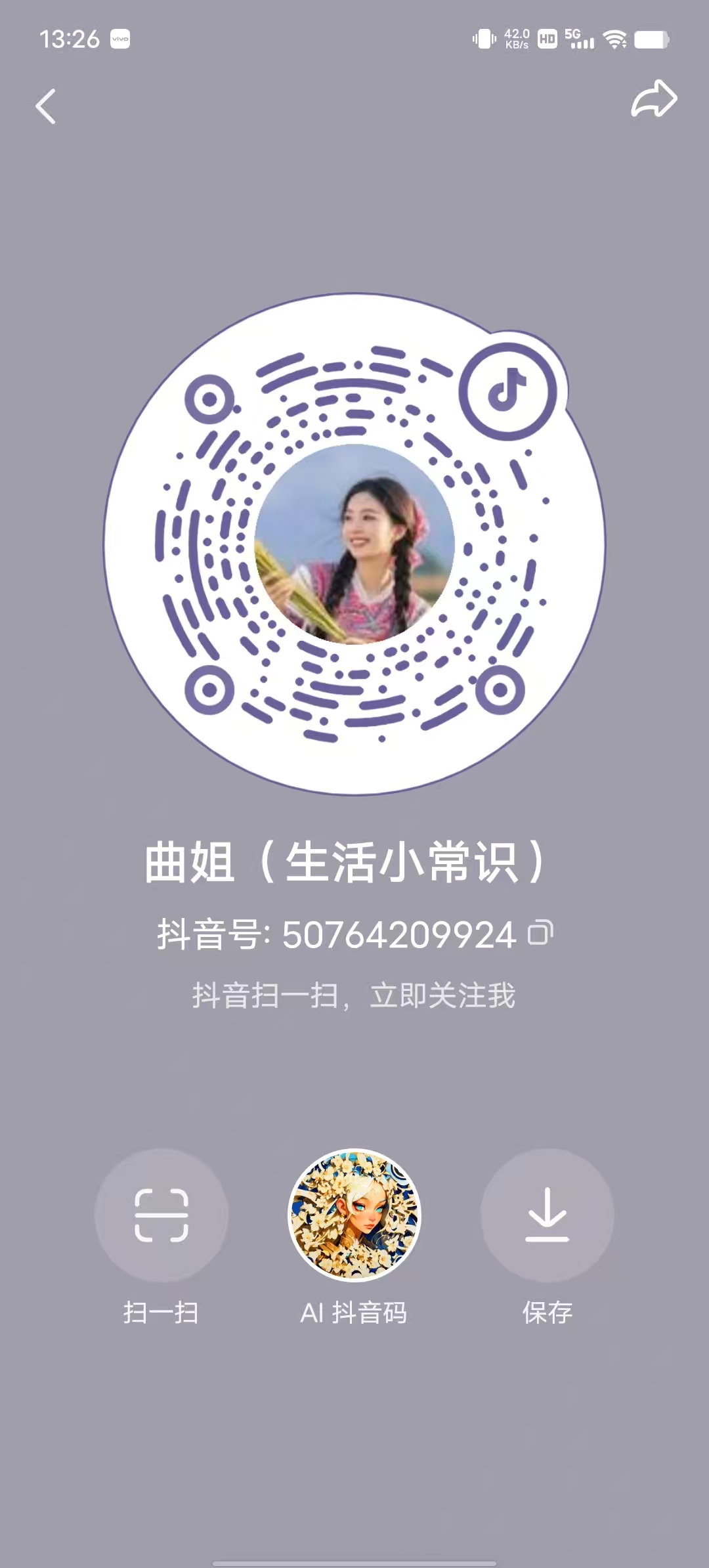Open the 扫一扫 scanner
This screenshot has height=1568, width=709.
click(x=161, y=1215)
